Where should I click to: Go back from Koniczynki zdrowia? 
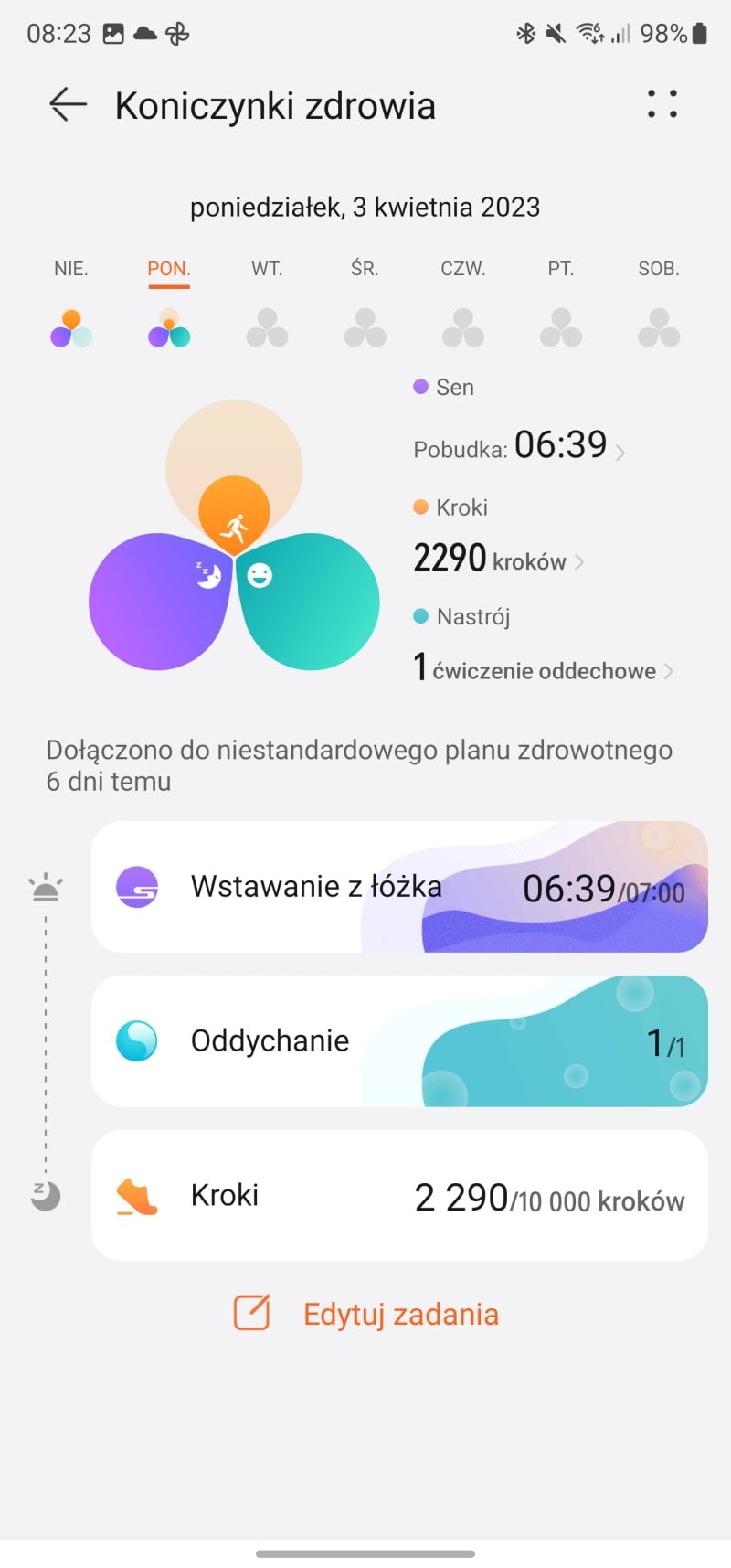click(68, 105)
